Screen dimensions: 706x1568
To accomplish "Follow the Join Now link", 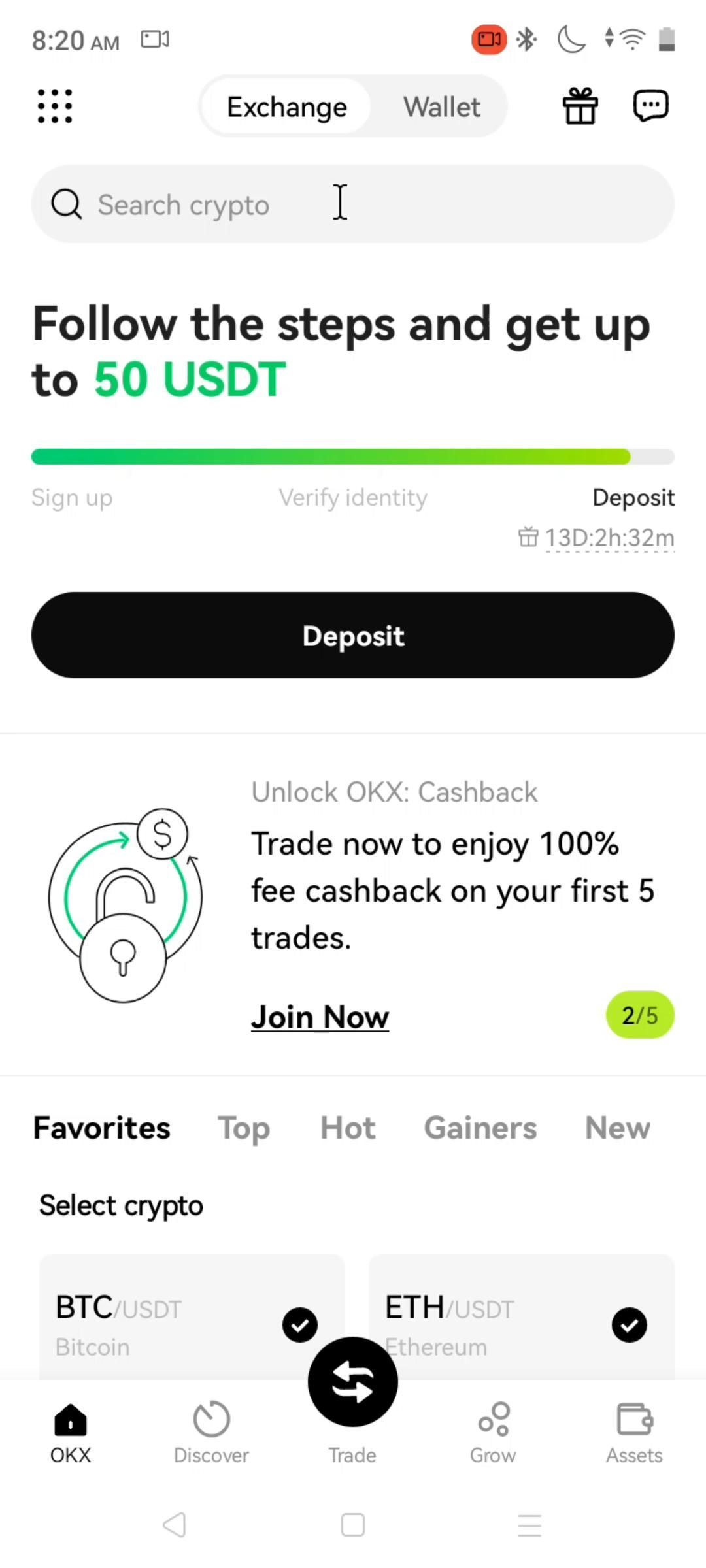I will tap(320, 1017).
